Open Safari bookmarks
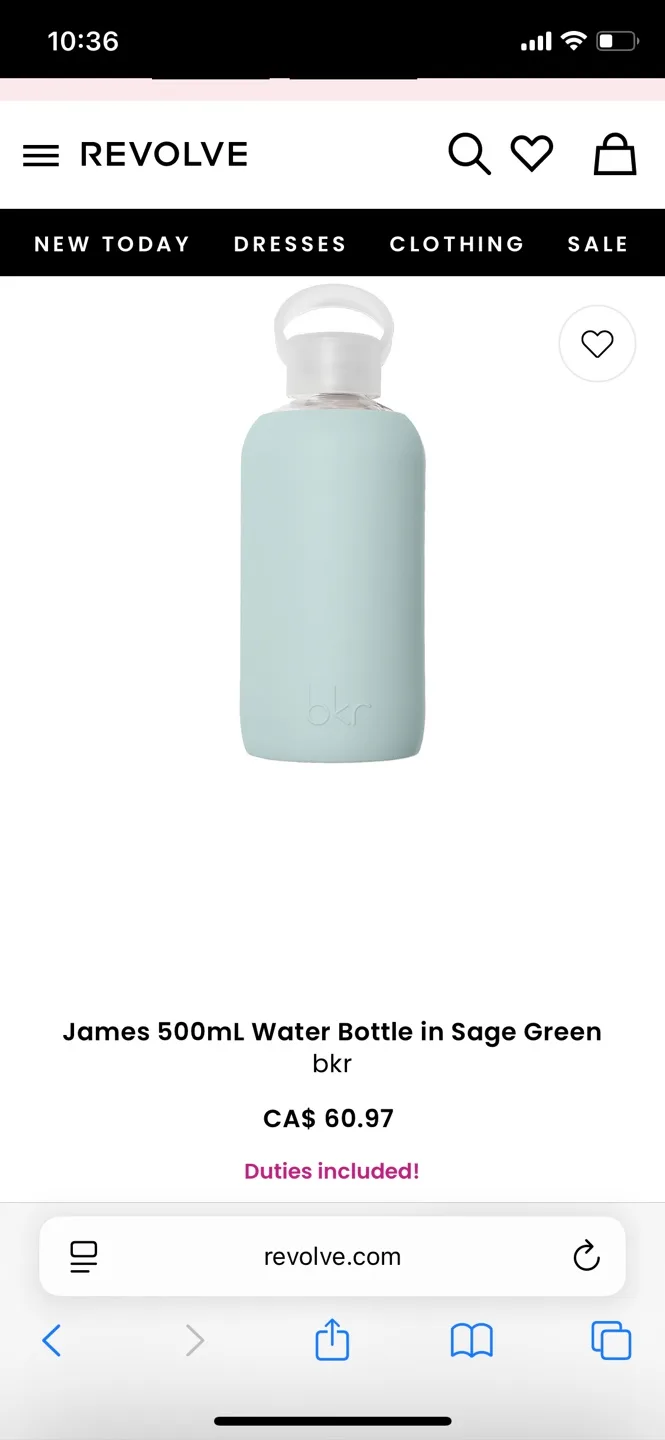Viewport: 665px width, 1440px height. click(x=472, y=1340)
